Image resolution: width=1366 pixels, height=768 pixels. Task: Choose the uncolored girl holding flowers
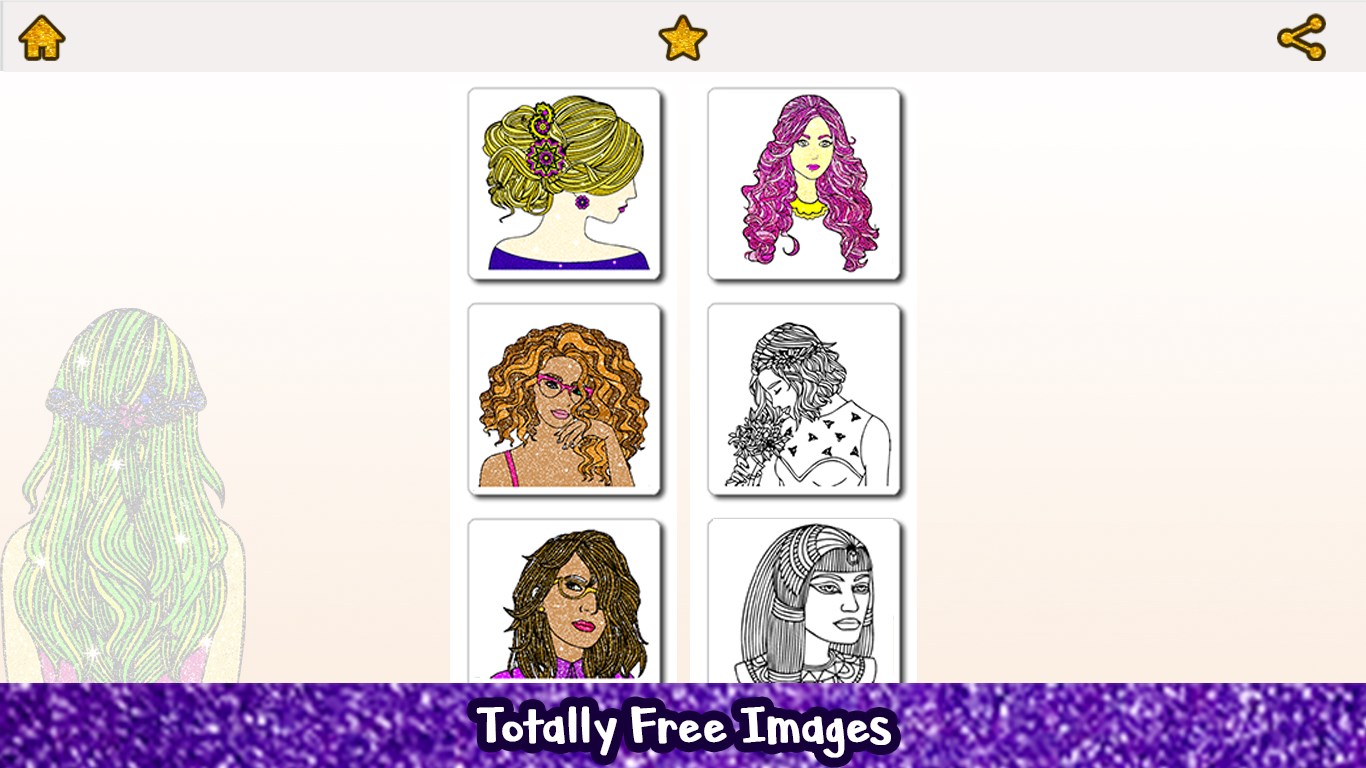[x=805, y=400]
